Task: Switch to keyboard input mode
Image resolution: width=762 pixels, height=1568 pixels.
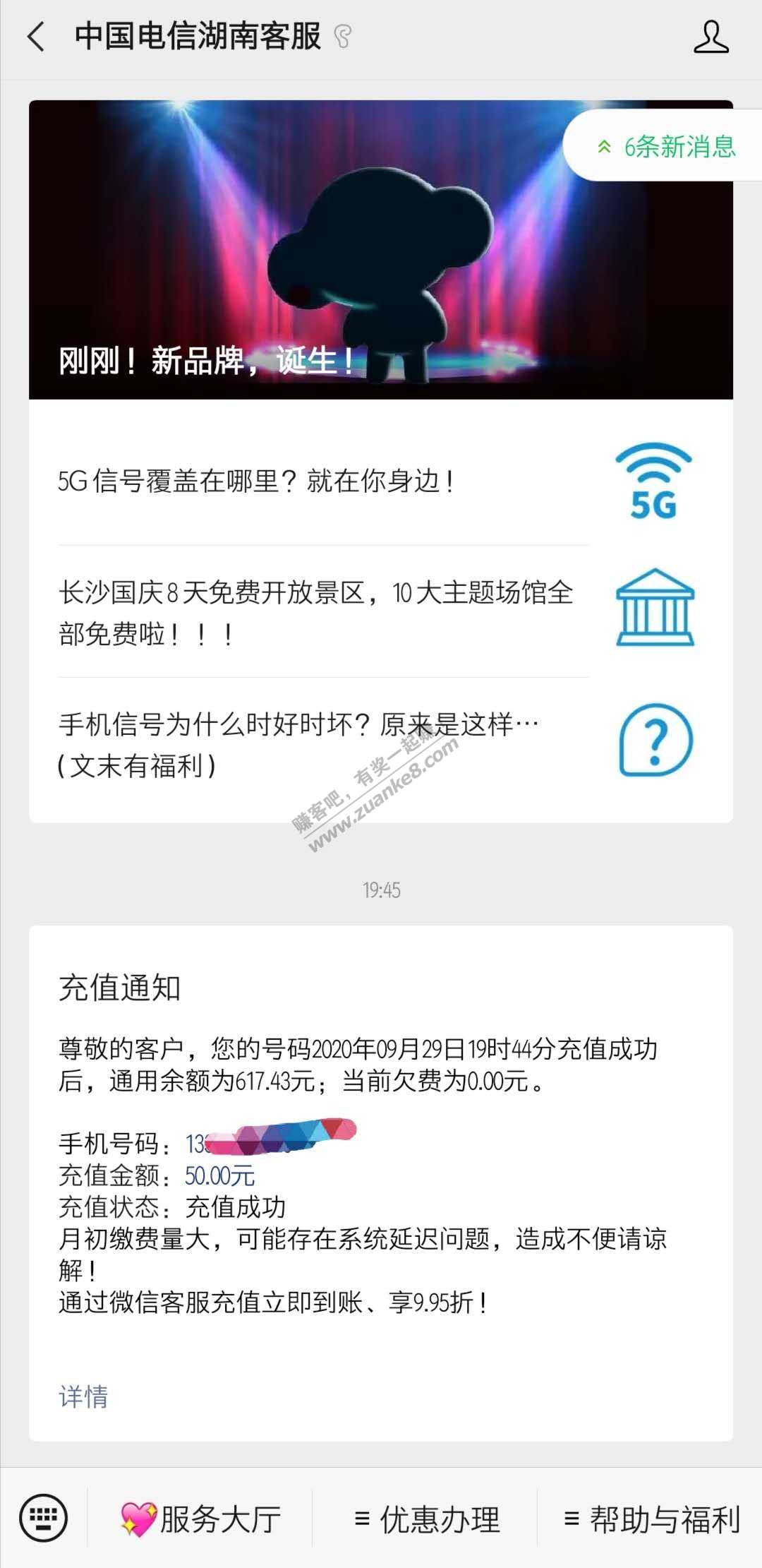Action: pos(44,1518)
